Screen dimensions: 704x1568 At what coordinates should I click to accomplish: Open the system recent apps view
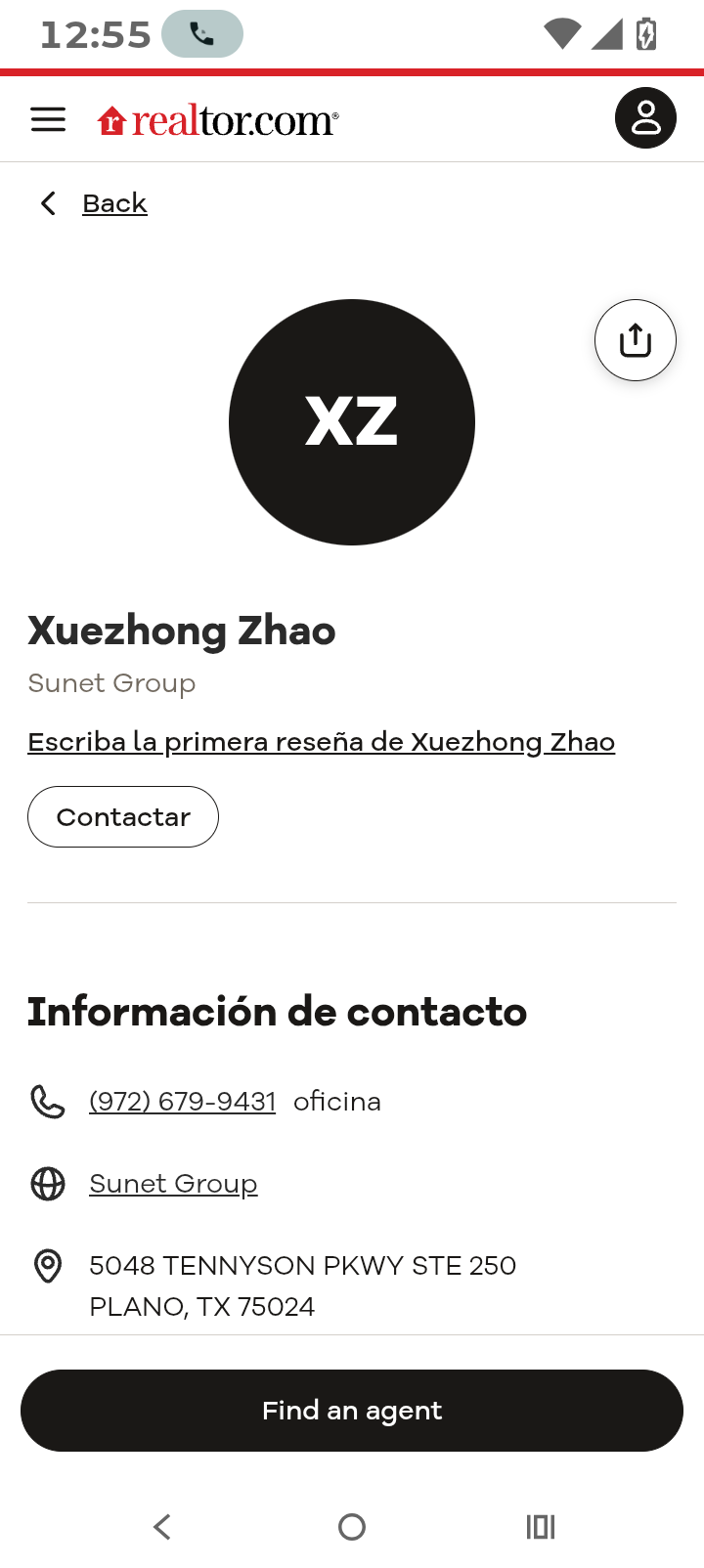point(541,1526)
